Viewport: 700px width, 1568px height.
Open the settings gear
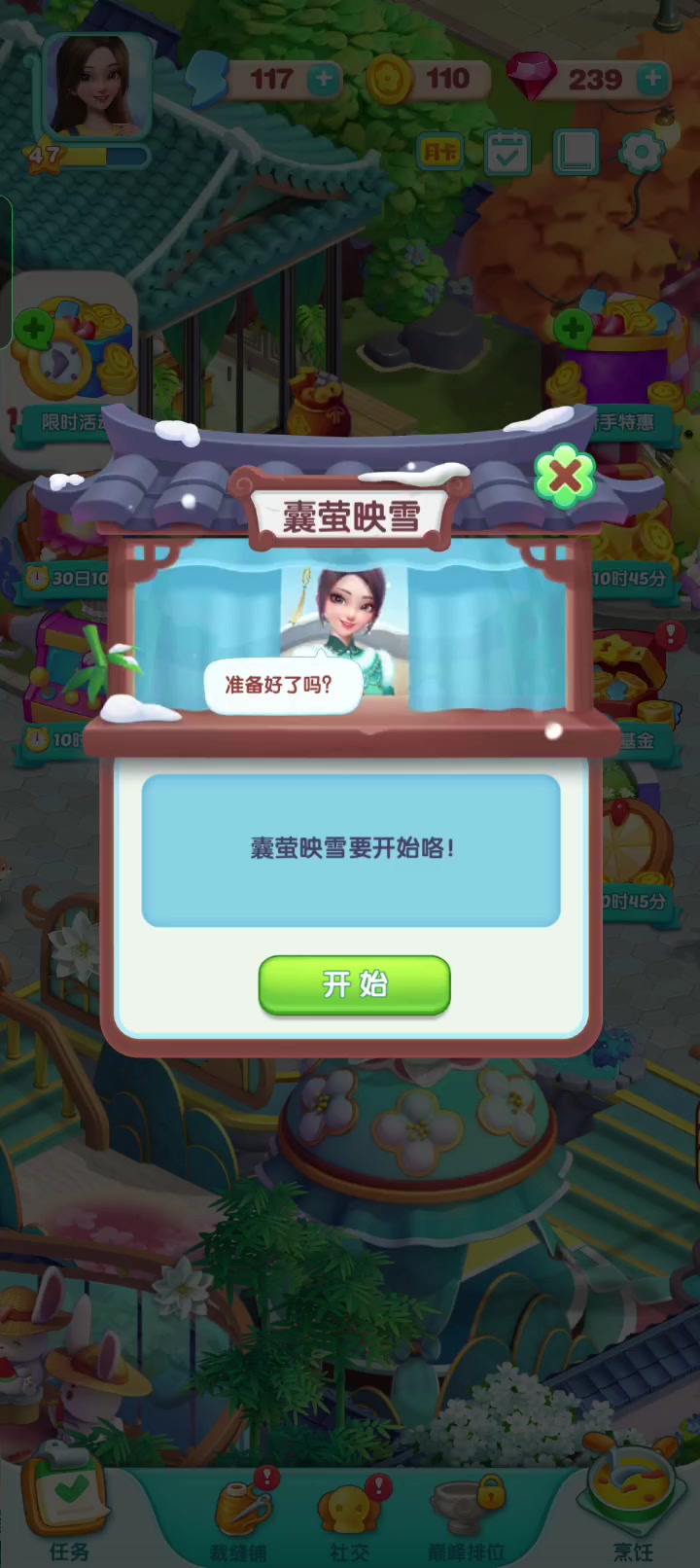(642, 152)
